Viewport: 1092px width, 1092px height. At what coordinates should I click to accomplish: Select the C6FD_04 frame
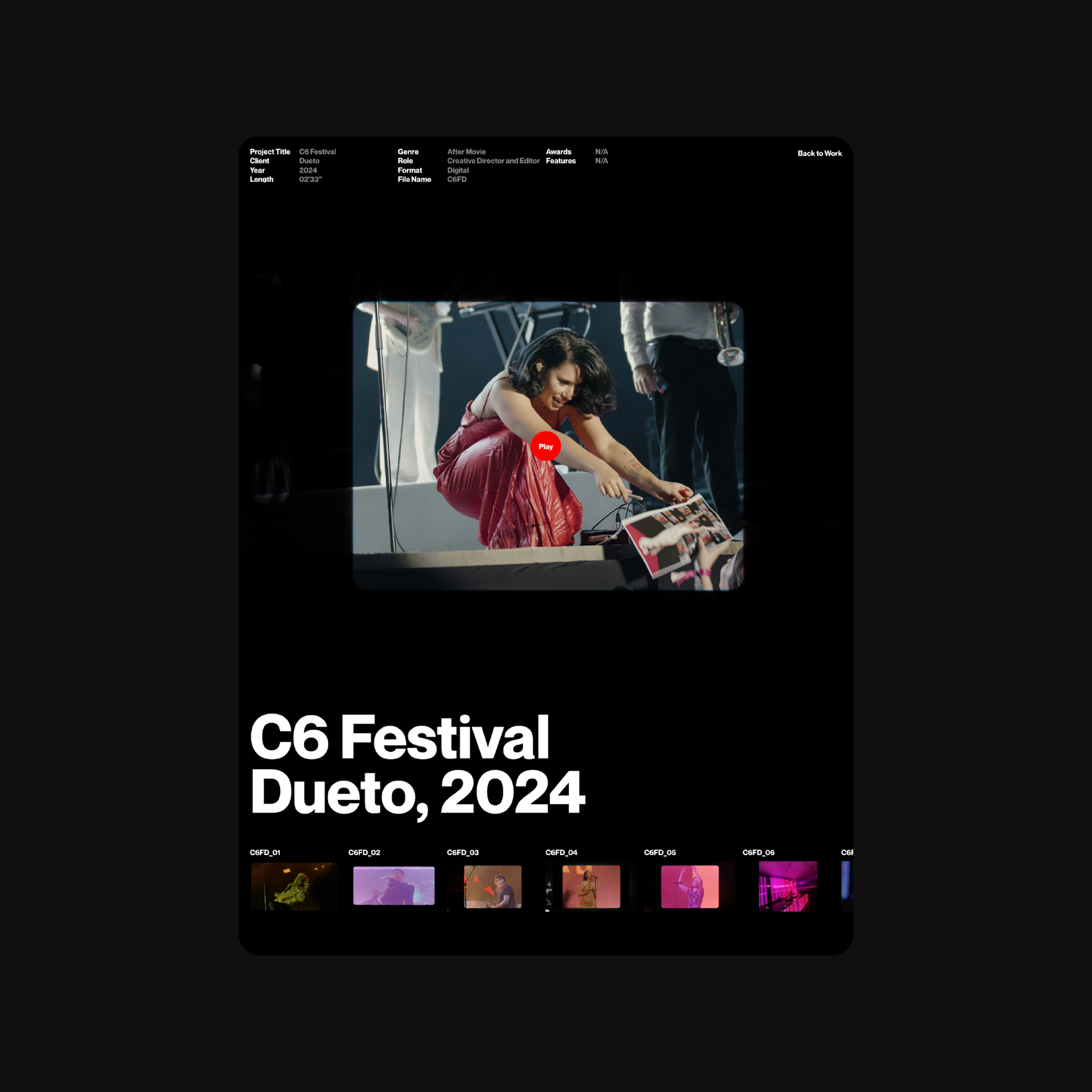coord(591,886)
